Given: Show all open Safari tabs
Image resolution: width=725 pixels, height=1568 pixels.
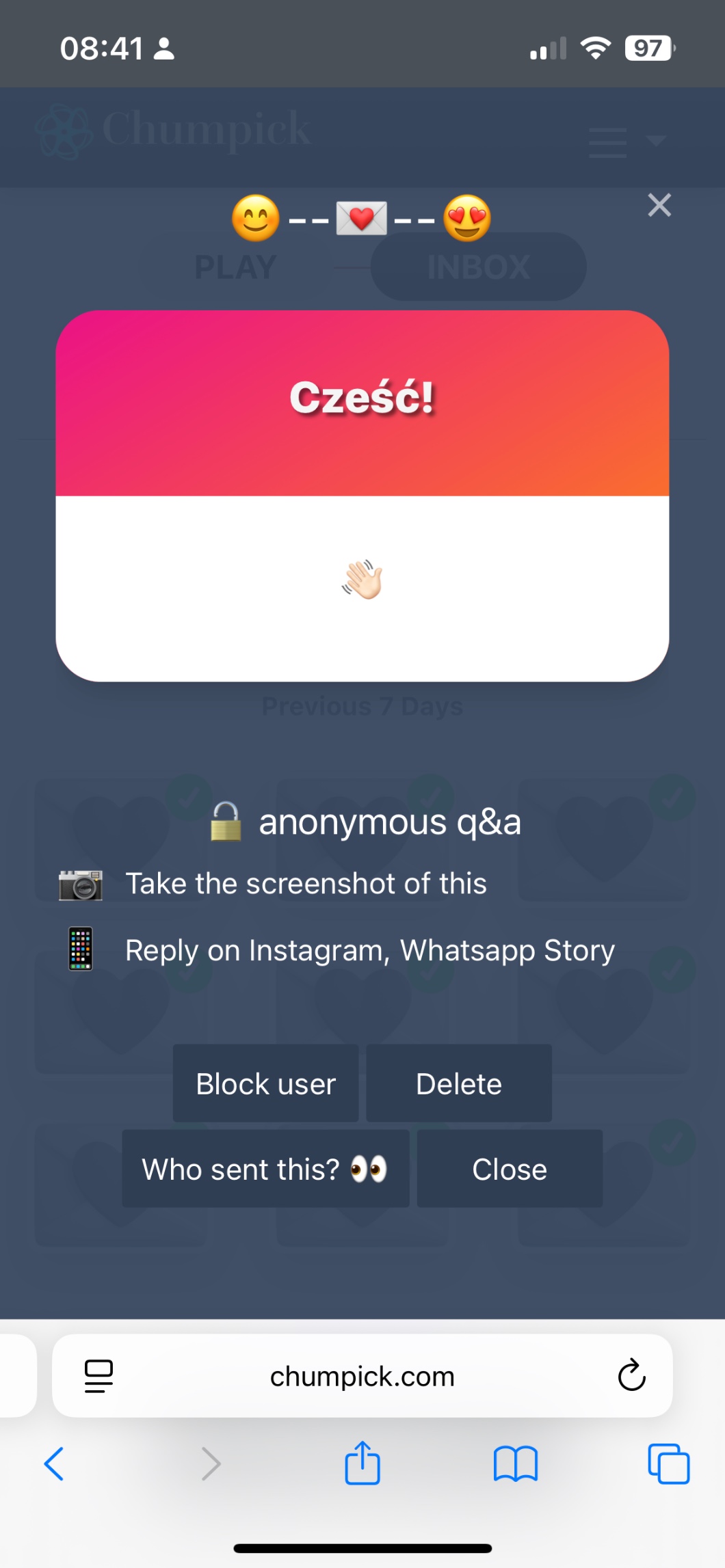Looking at the screenshot, I should 668,1463.
